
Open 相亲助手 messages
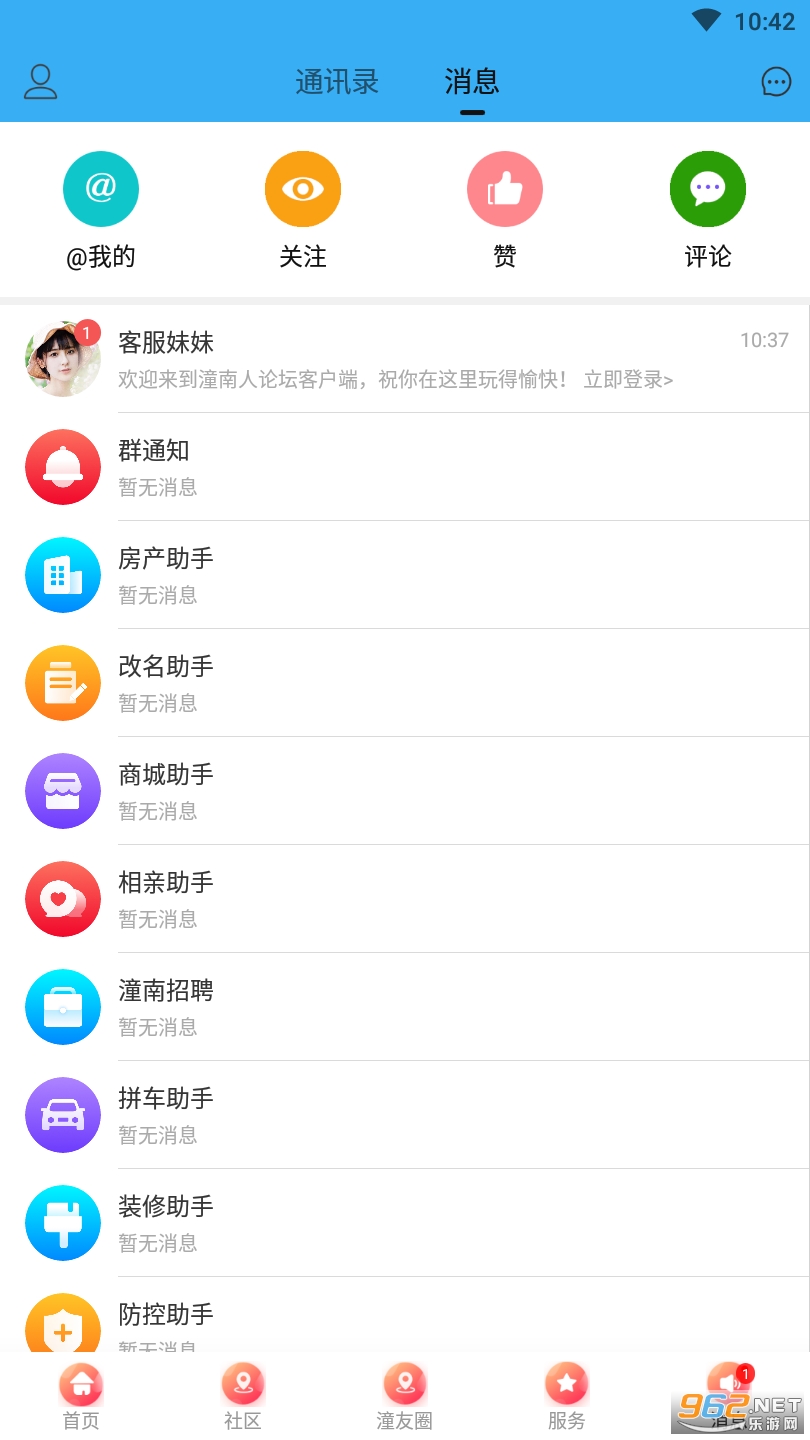click(405, 899)
